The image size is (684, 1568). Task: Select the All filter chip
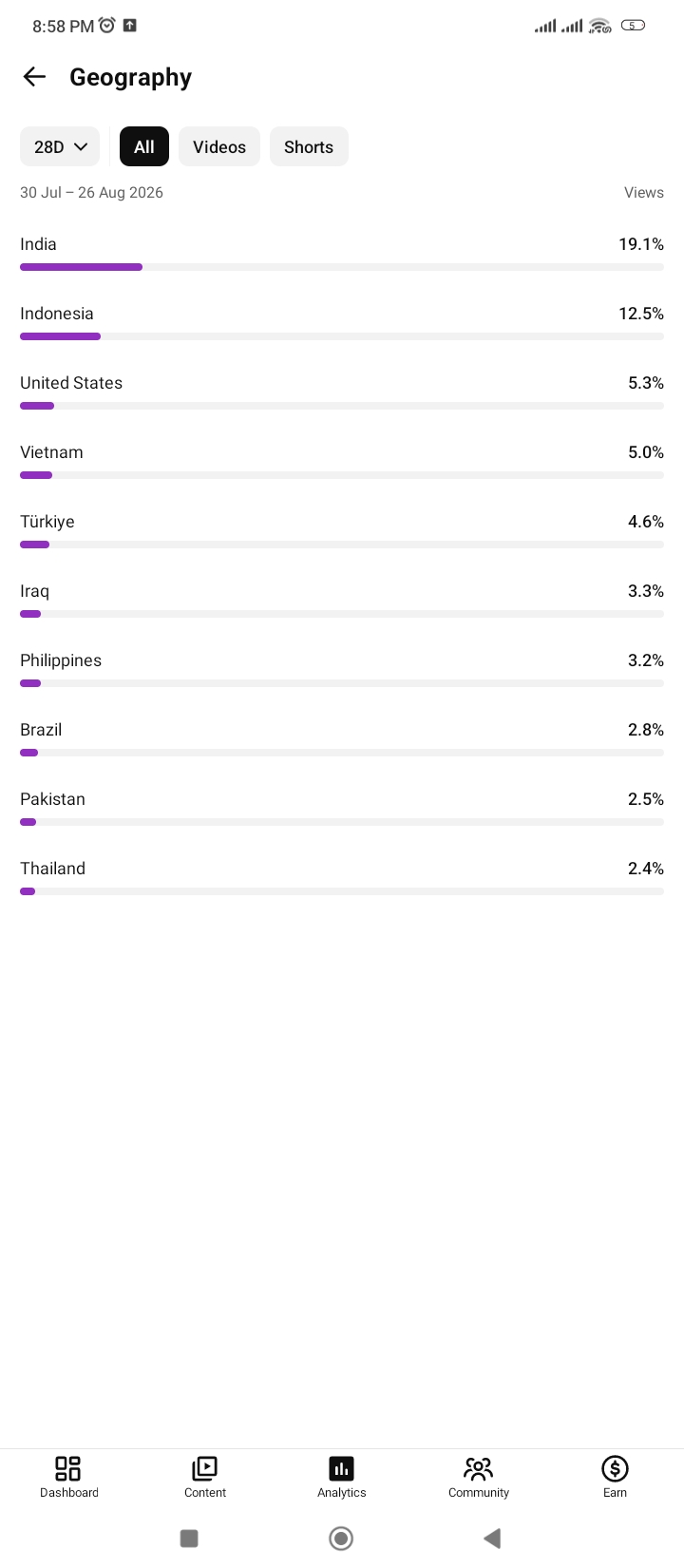pos(144,146)
